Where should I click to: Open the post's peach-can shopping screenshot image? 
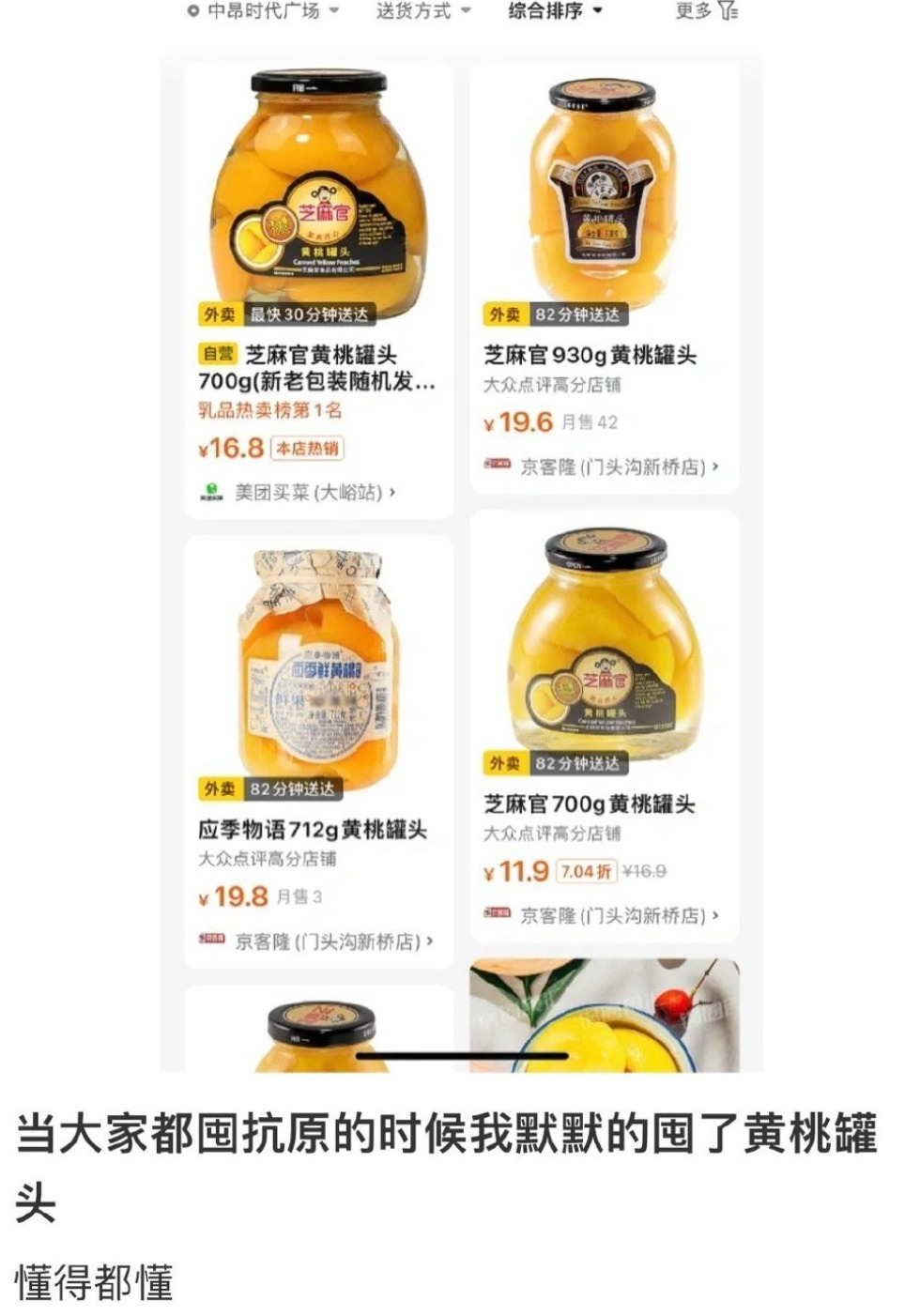[x=461, y=535]
